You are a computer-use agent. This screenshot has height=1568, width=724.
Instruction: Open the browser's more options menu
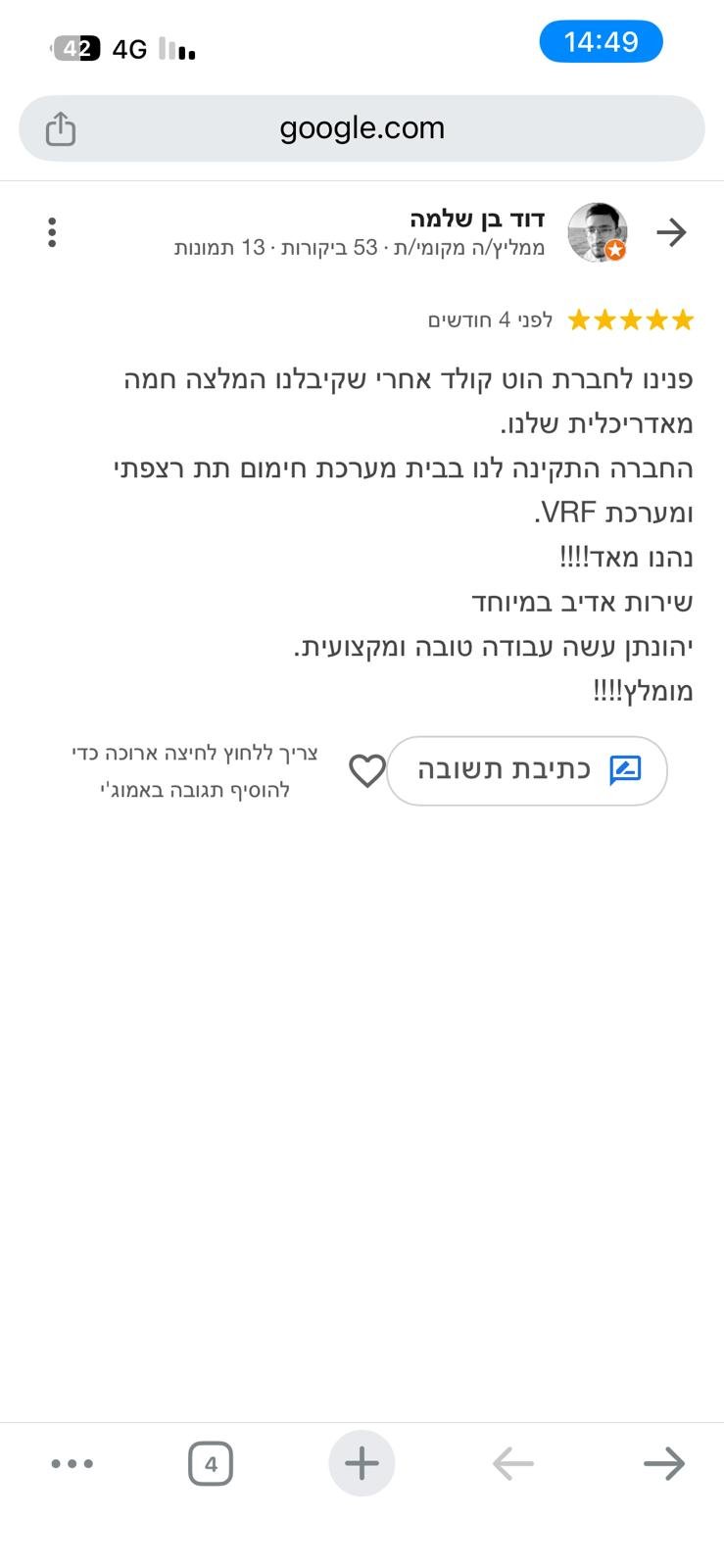pyautogui.click(x=72, y=1464)
